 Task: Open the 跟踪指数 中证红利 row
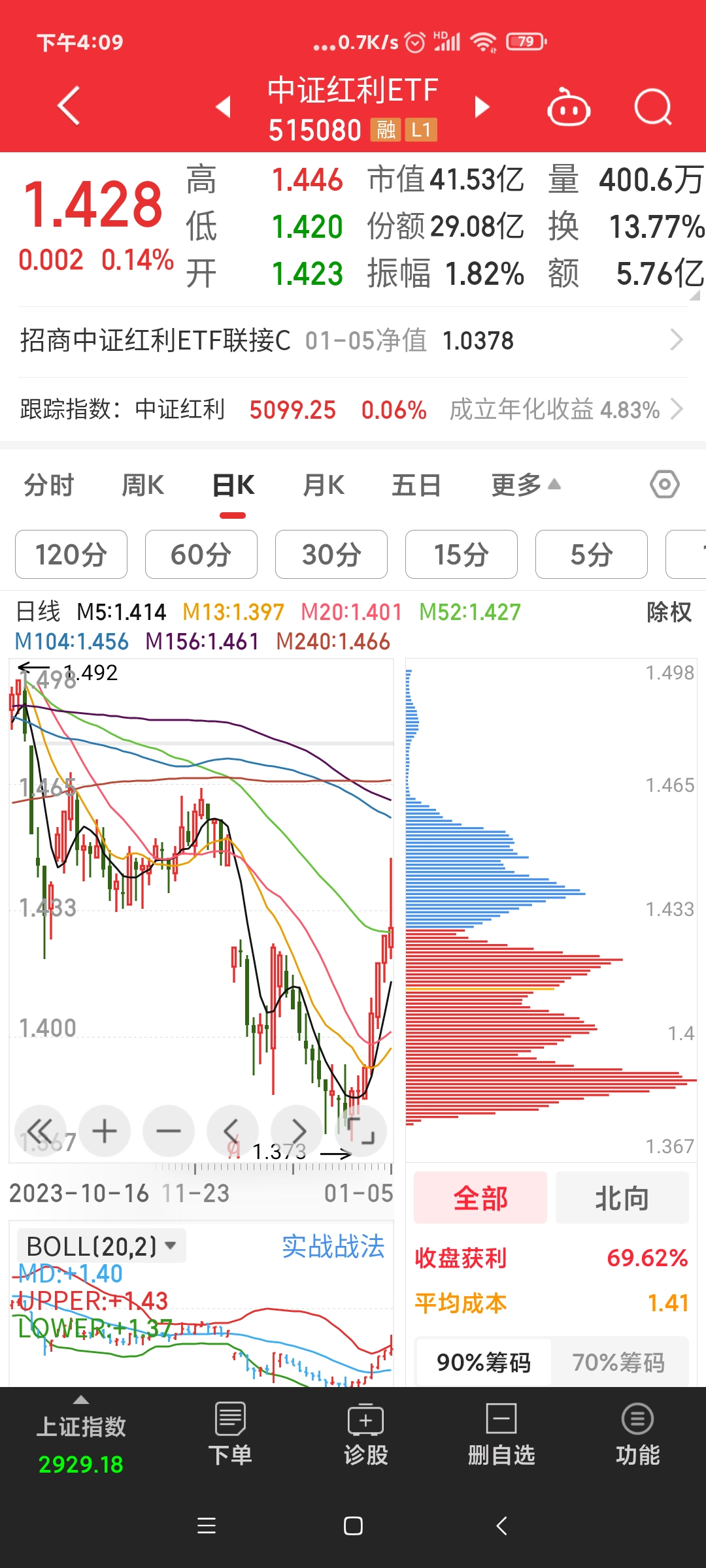pos(353,410)
